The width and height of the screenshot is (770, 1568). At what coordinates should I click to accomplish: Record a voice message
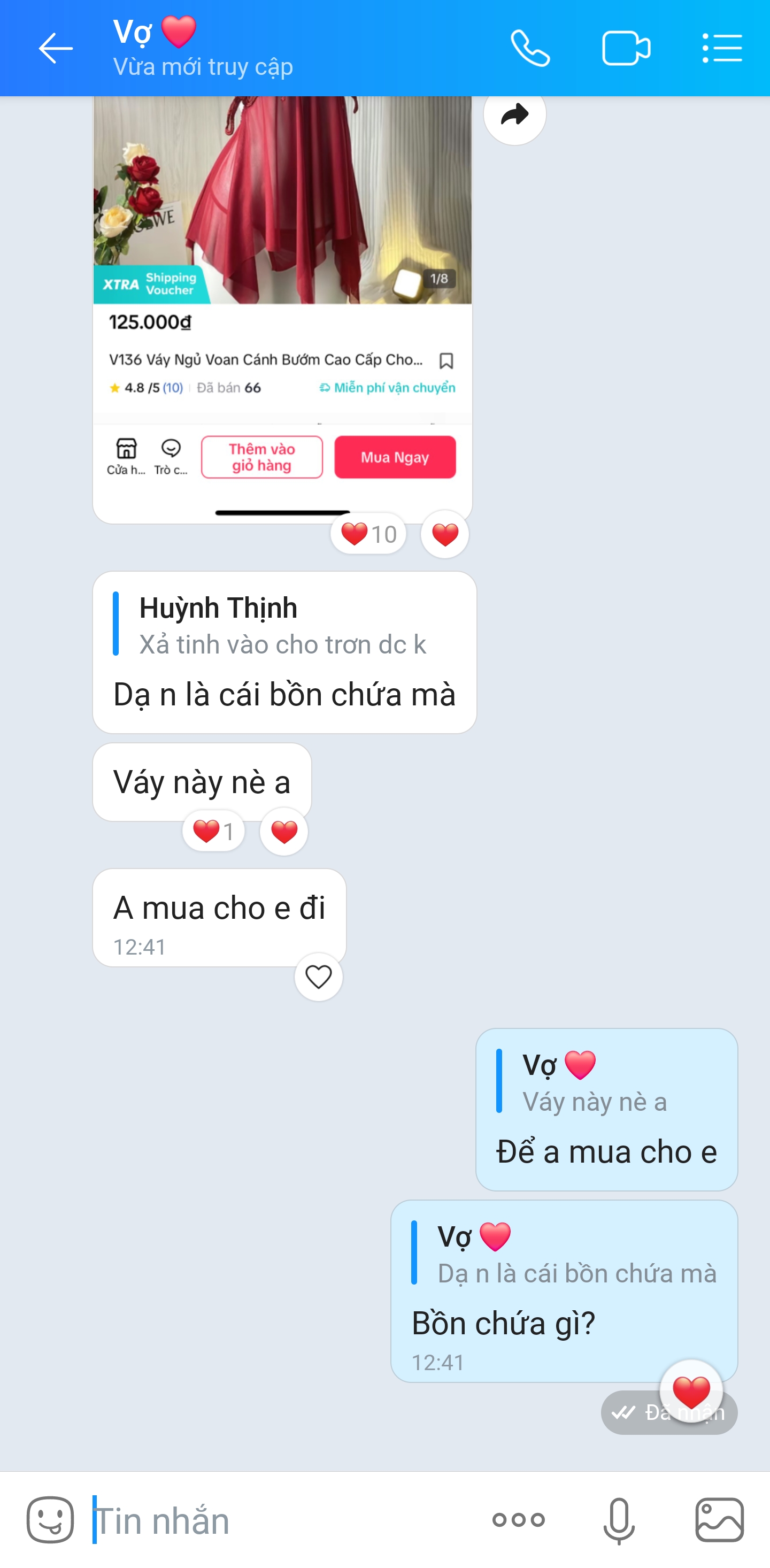[619, 1519]
